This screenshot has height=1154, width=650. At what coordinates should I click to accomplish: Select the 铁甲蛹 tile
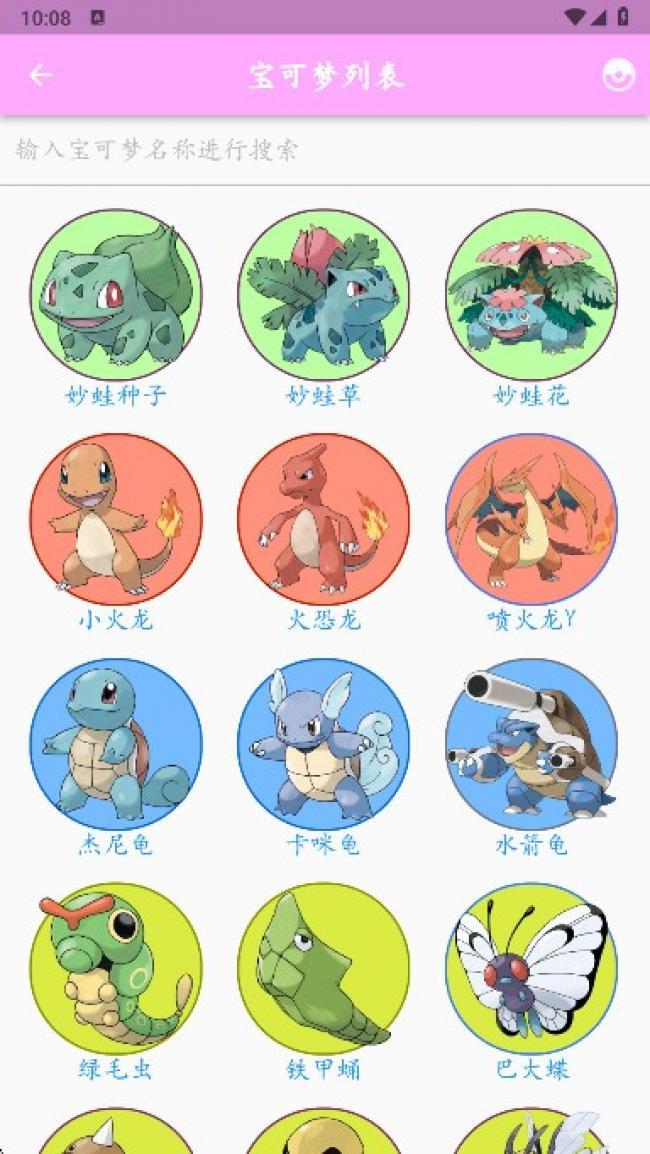coord(323,967)
